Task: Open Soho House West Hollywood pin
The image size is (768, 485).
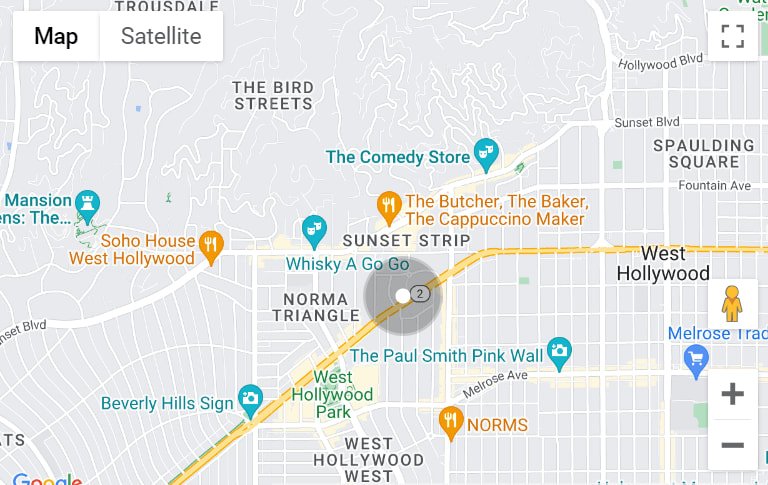Action: (x=210, y=245)
